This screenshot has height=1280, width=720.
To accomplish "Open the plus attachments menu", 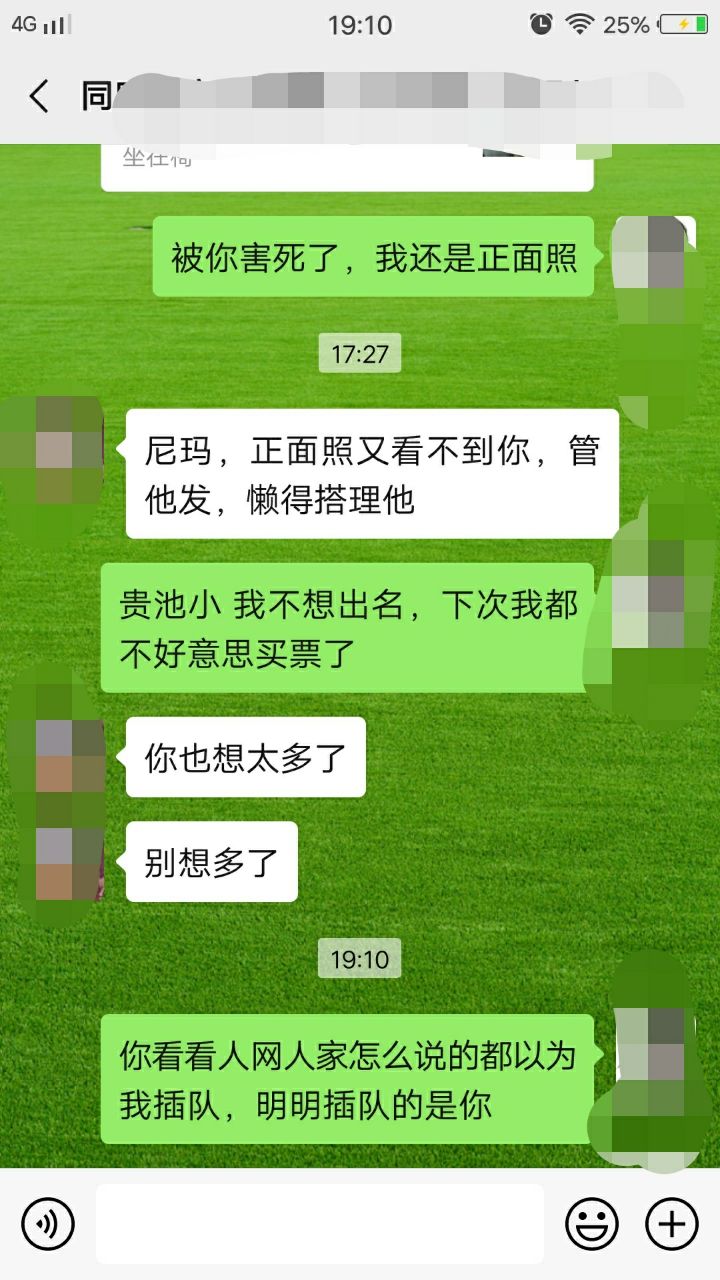I will coord(672,1223).
